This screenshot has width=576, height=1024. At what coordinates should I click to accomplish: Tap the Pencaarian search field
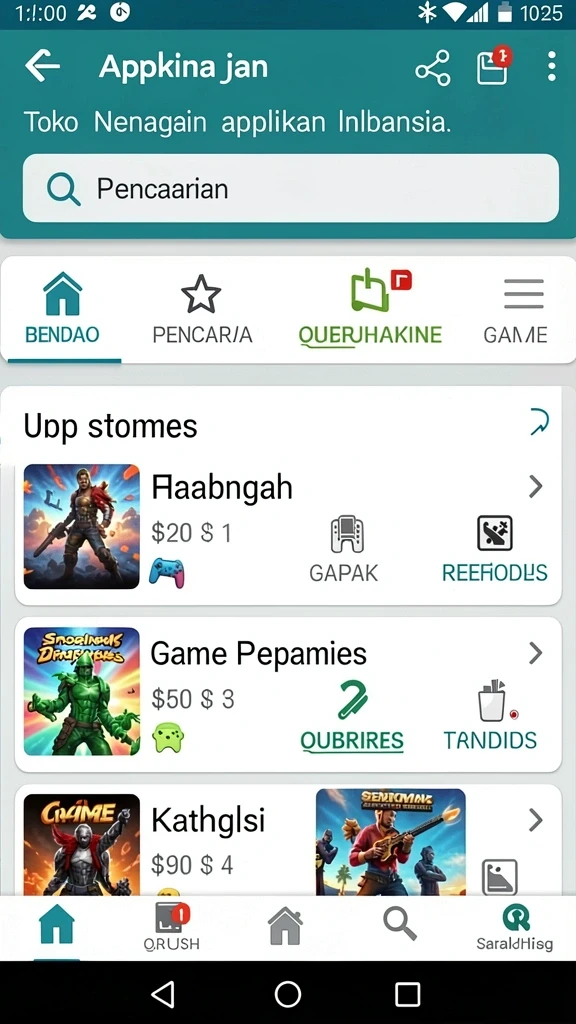click(291, 189)
